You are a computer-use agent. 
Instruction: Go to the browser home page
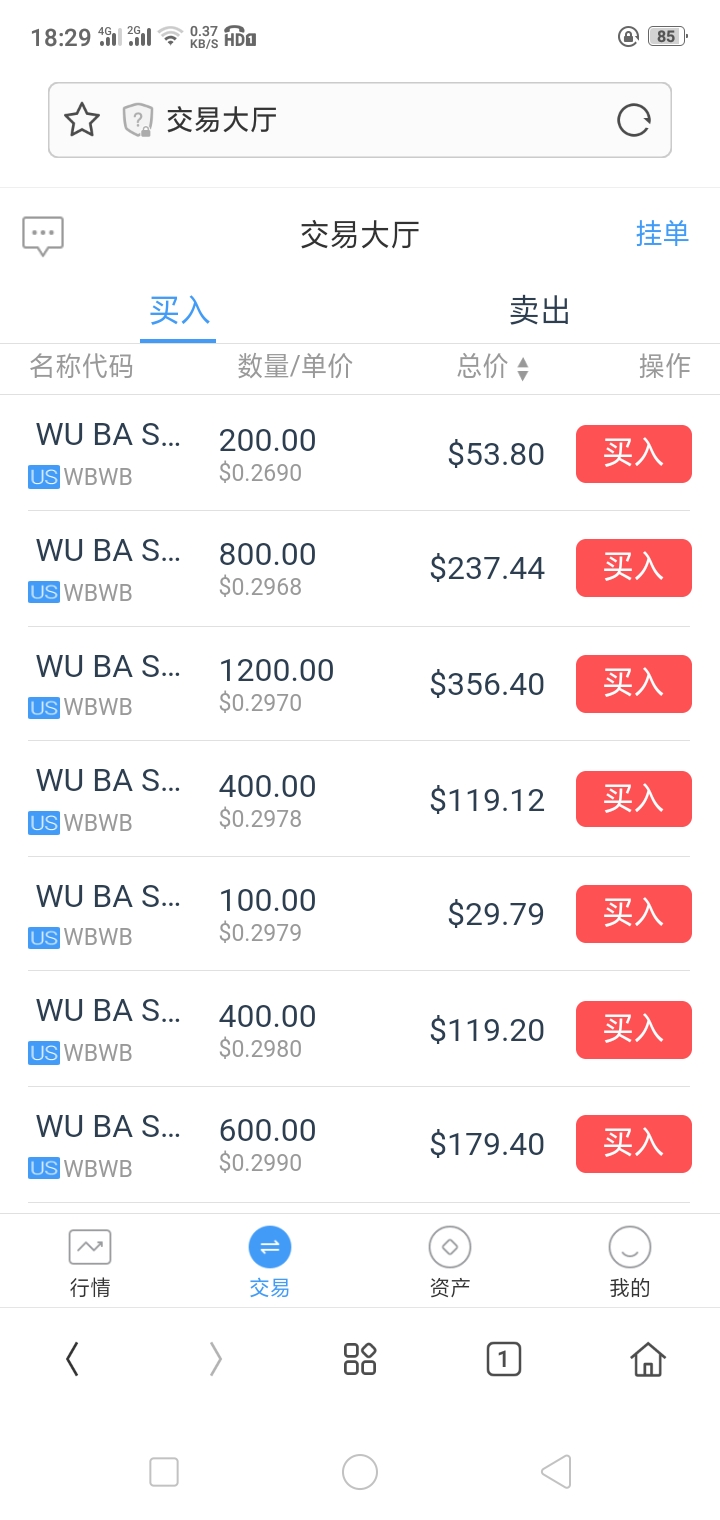point(648,1359)
